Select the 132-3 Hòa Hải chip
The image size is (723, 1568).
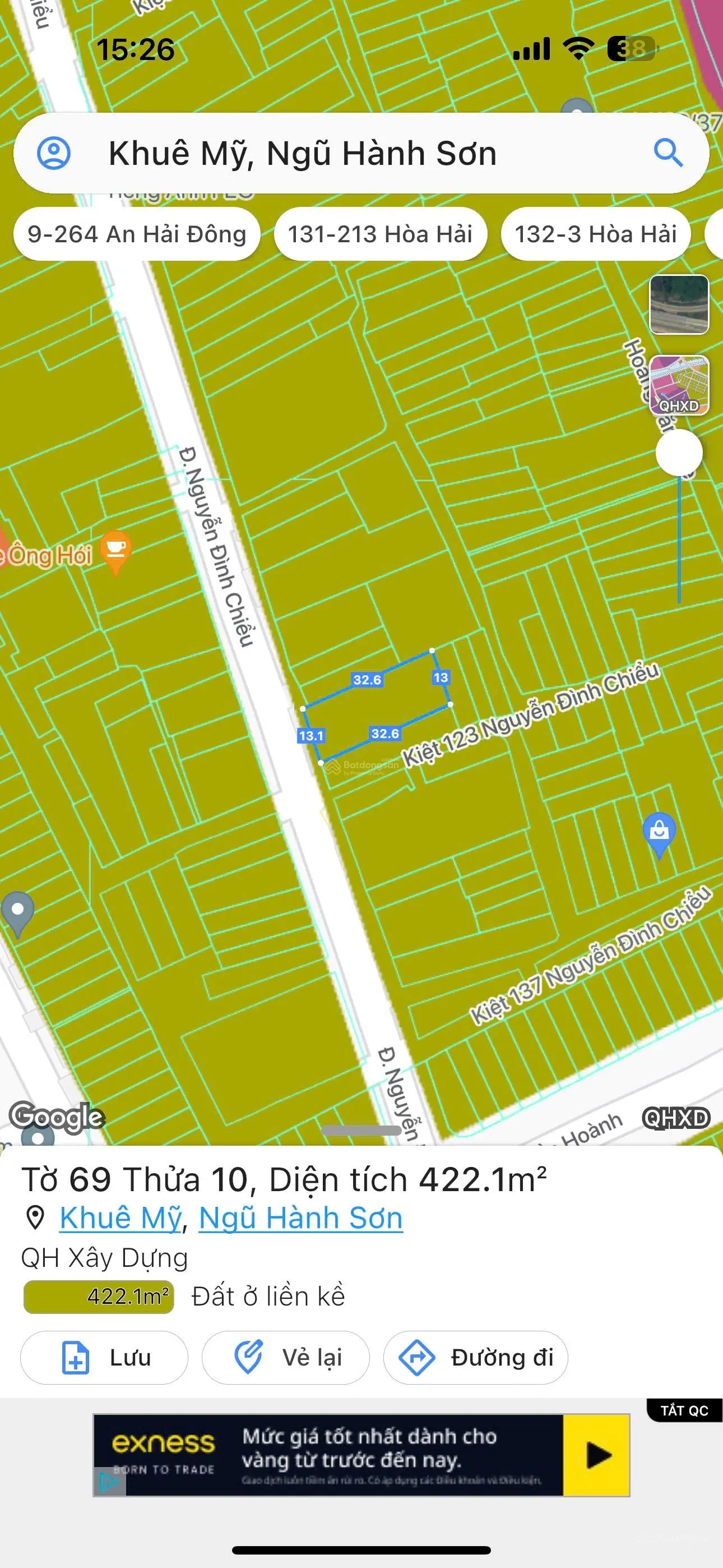[595, 234]
